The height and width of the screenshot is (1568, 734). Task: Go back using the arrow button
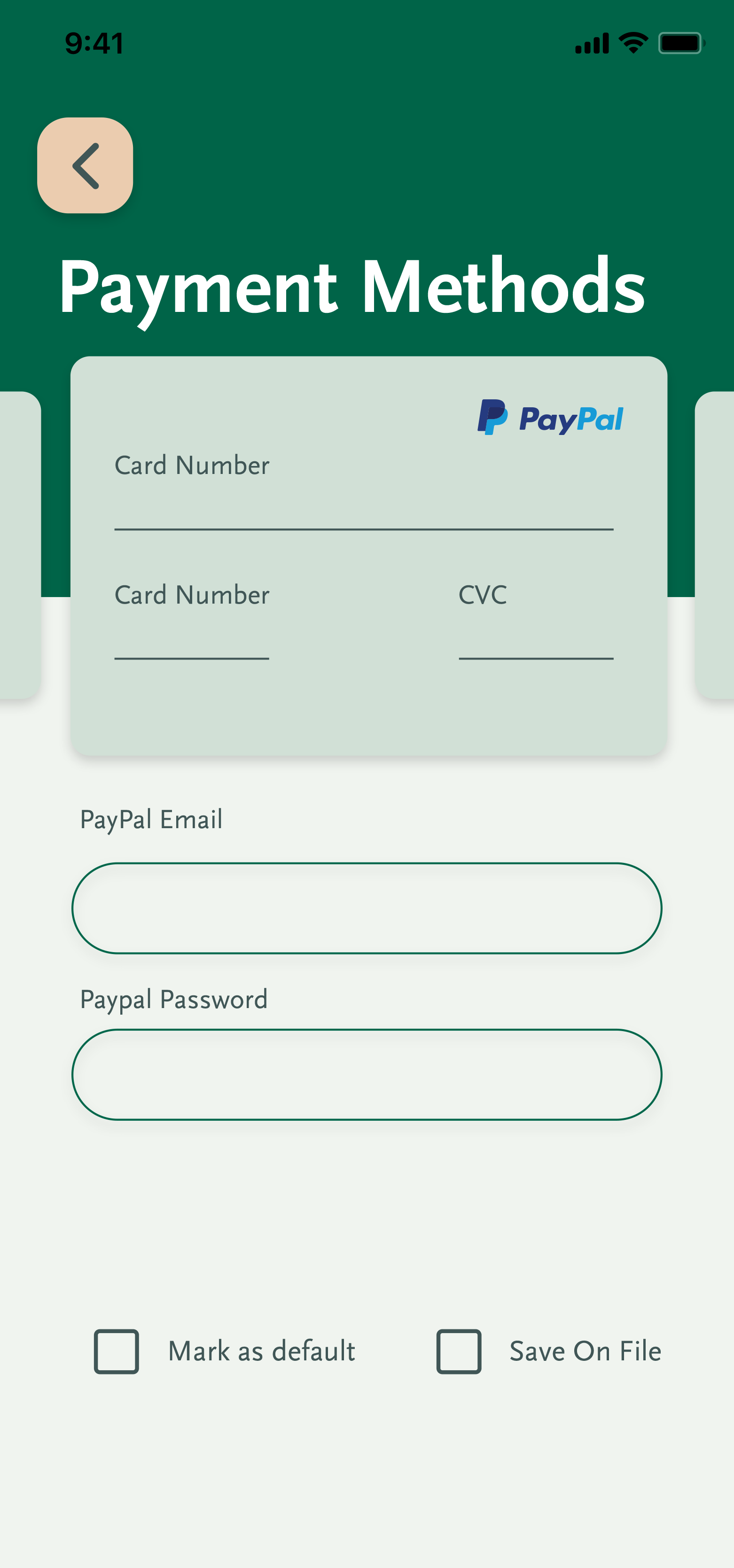coord(85,165)
